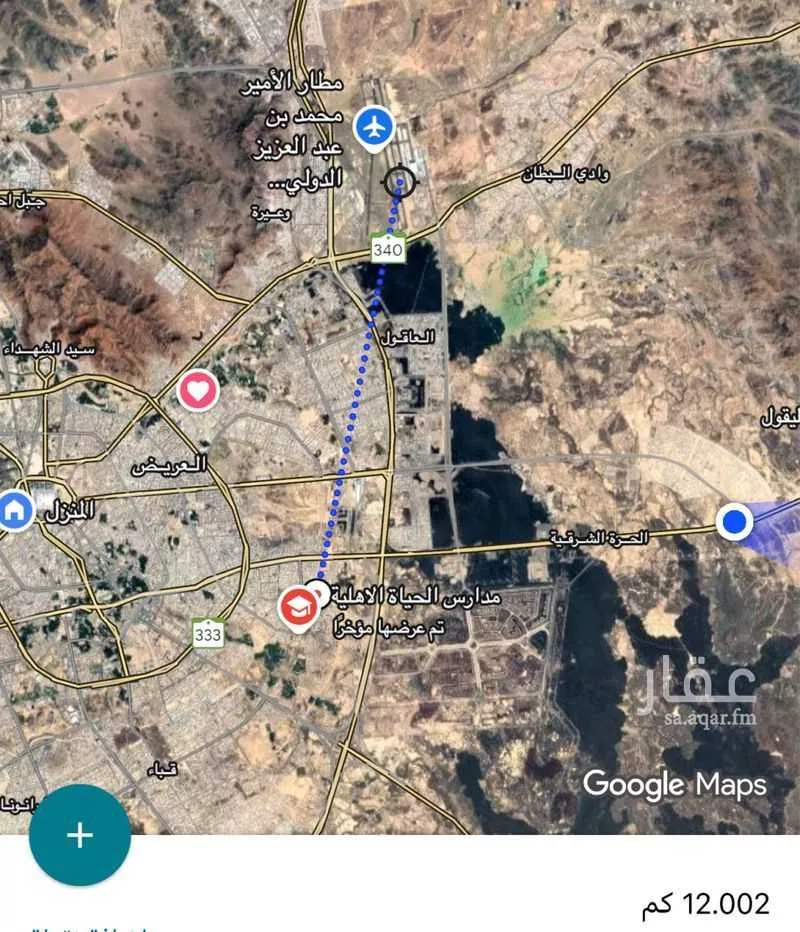Screen dimensions: 800x932
Task: Click the العاقول area label
Action: coord(409,336)
